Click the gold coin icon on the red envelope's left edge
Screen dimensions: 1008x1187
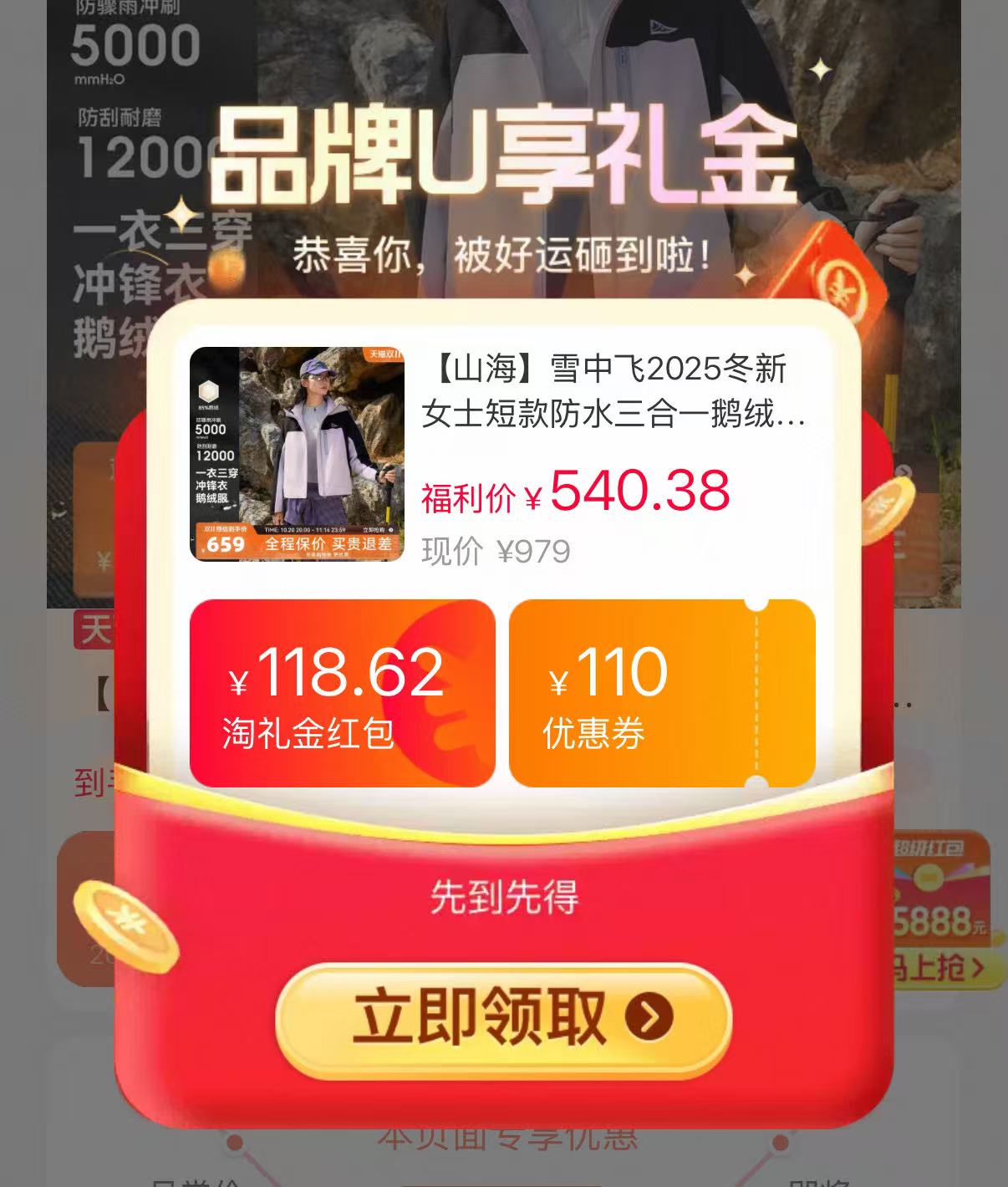coord(125,926)
